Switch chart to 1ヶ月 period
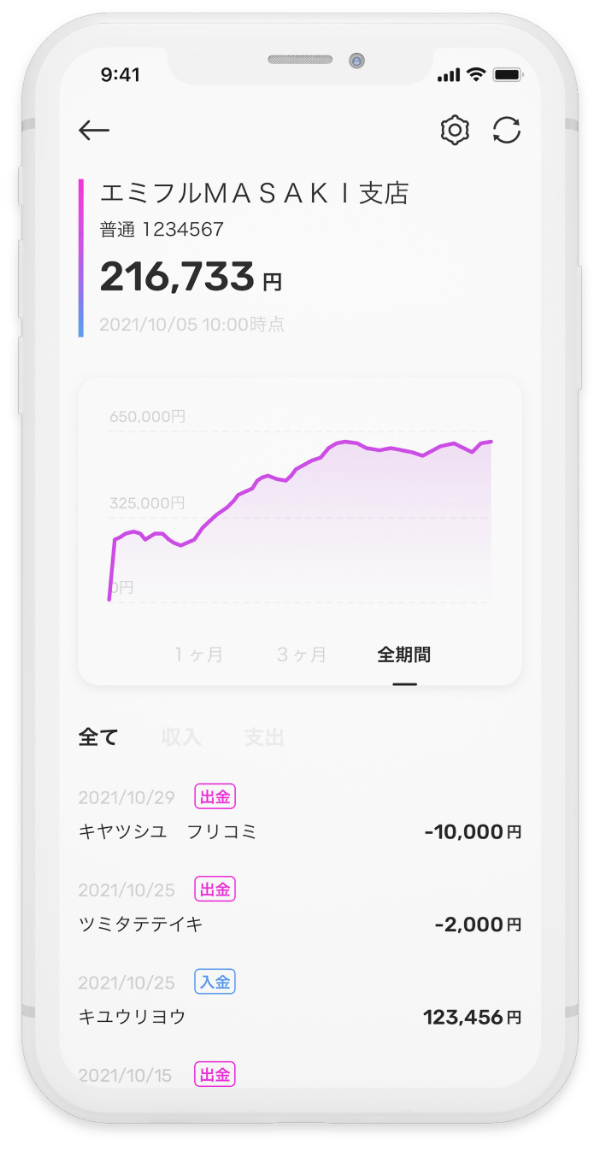The image size is (600, 1150). [x=199, y=655]
